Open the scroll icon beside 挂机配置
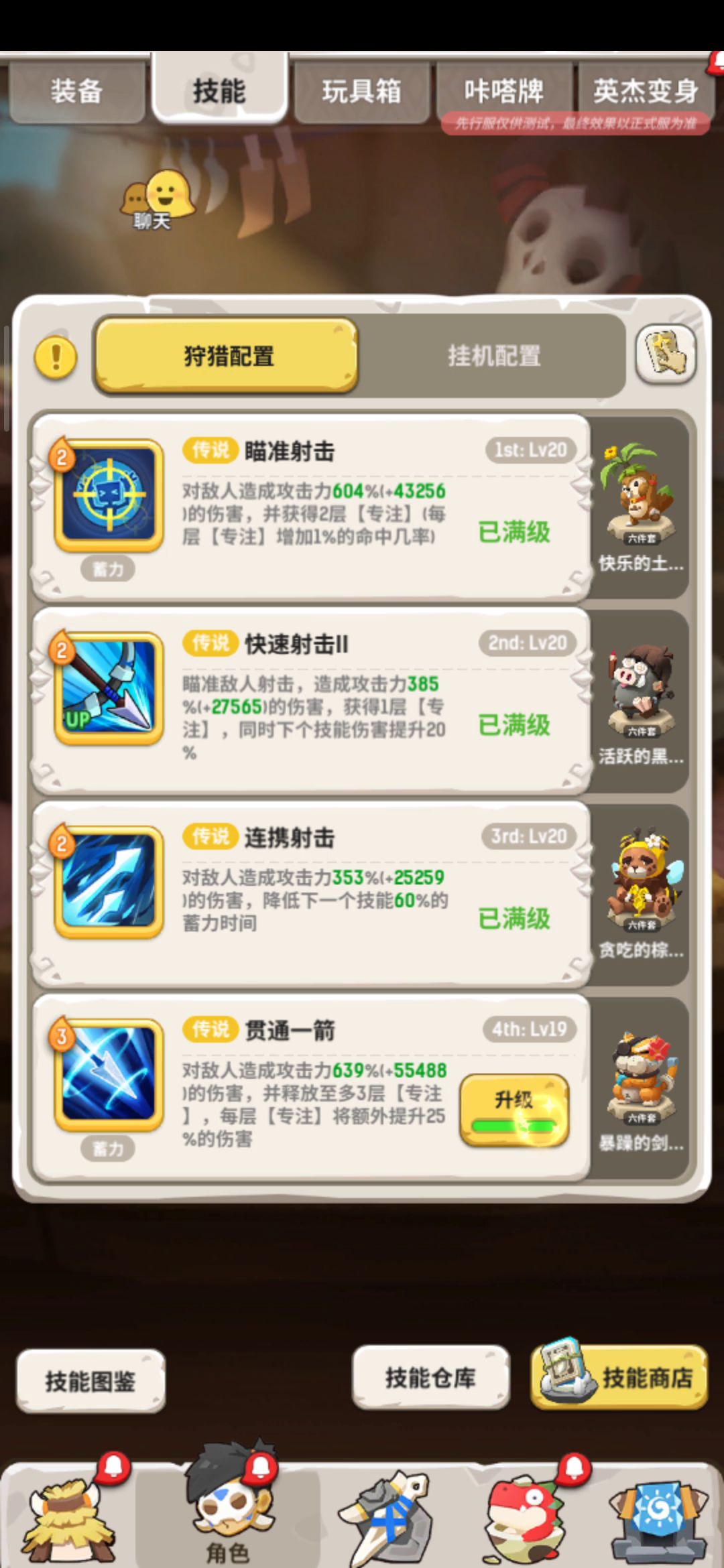This screenshot has height=1568, width=724. click(x=666, y=354)
